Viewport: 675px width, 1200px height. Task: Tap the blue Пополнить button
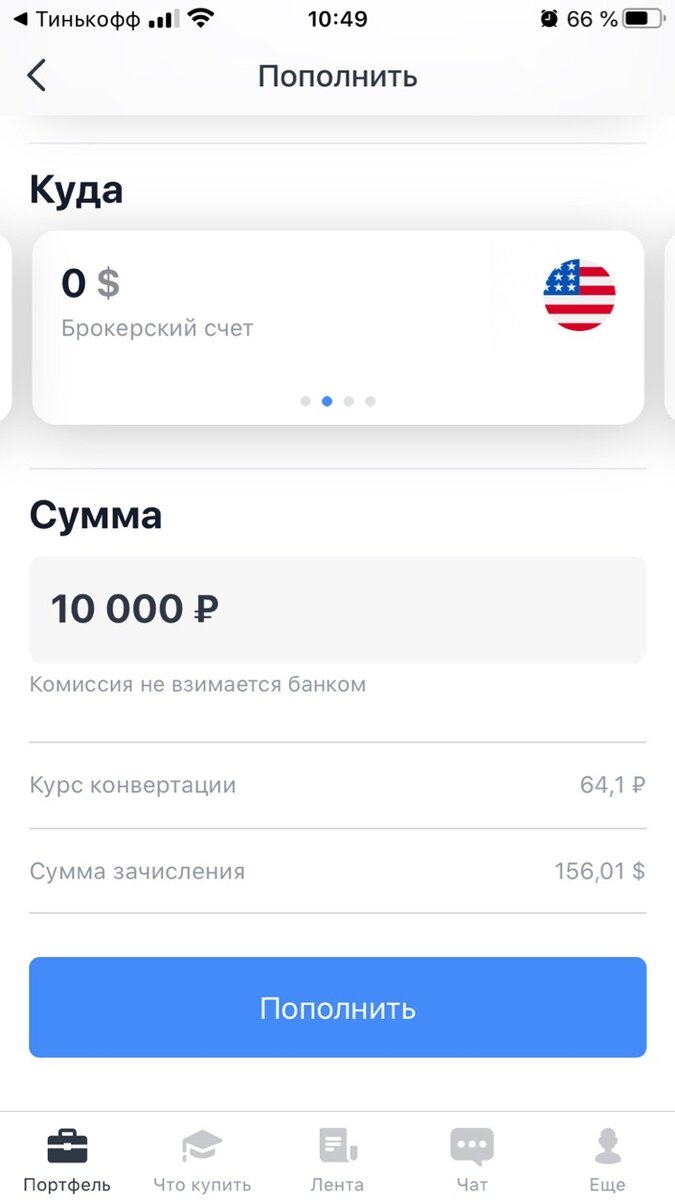point(338,1007)
